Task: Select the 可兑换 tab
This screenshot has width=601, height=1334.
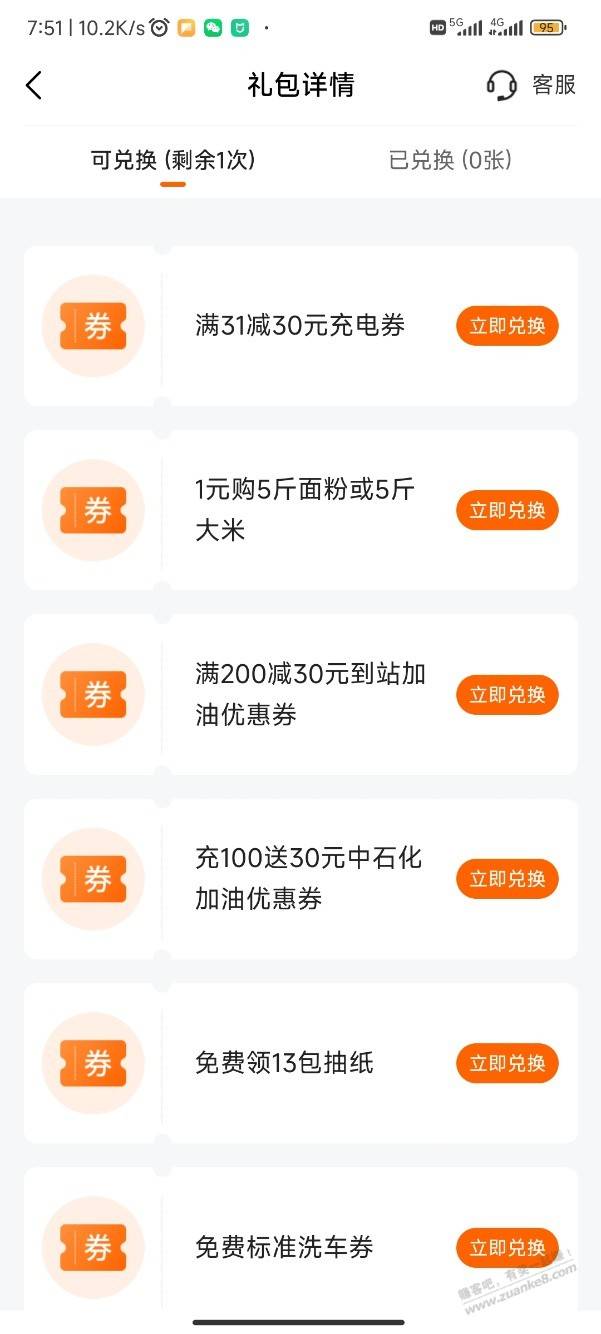Action: pyautogui.click(x=173, y=160)
